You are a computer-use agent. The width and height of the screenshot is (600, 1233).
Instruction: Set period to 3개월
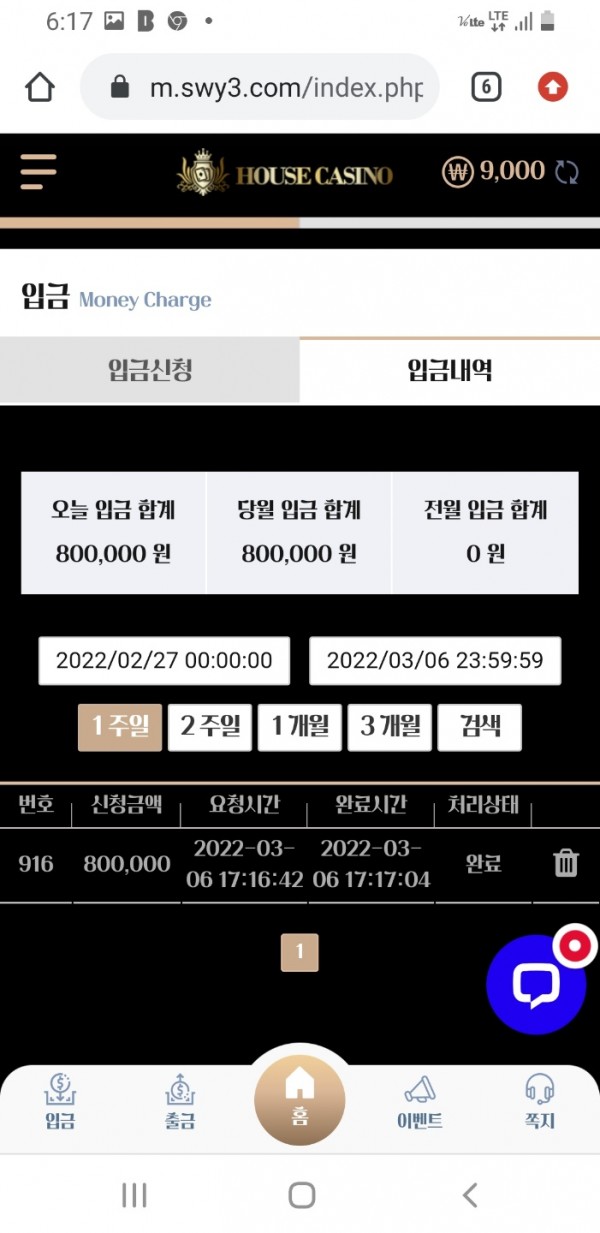[x=390, y=727]
